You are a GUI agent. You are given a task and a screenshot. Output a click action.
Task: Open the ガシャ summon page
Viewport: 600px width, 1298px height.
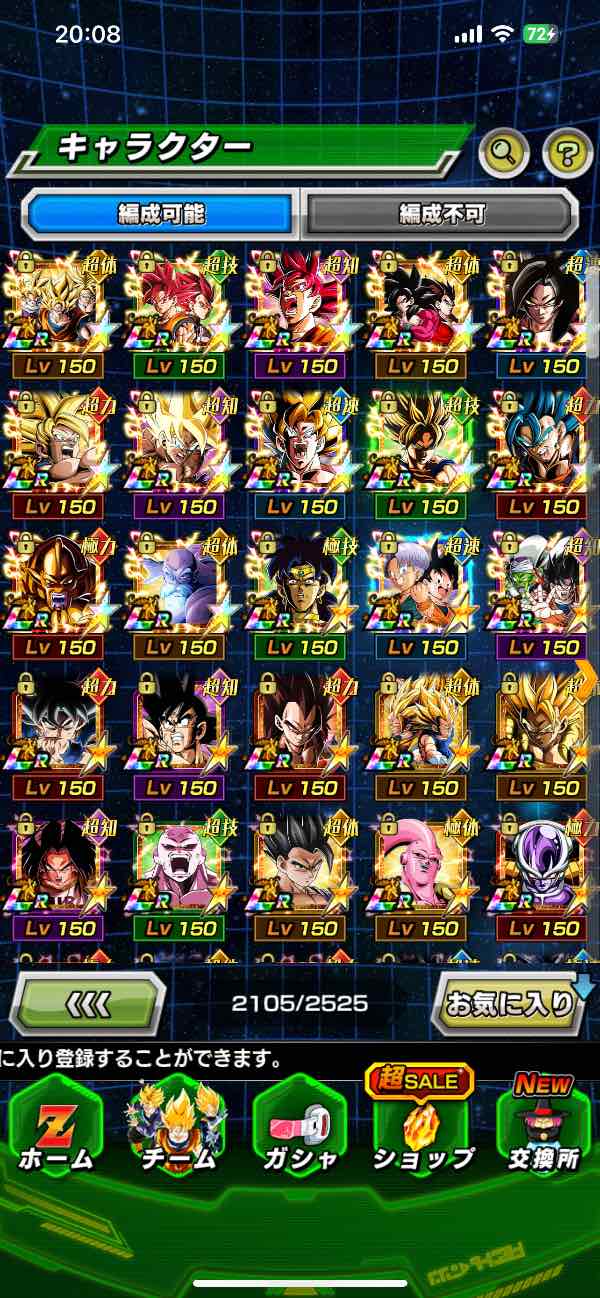click(300, 1128)
